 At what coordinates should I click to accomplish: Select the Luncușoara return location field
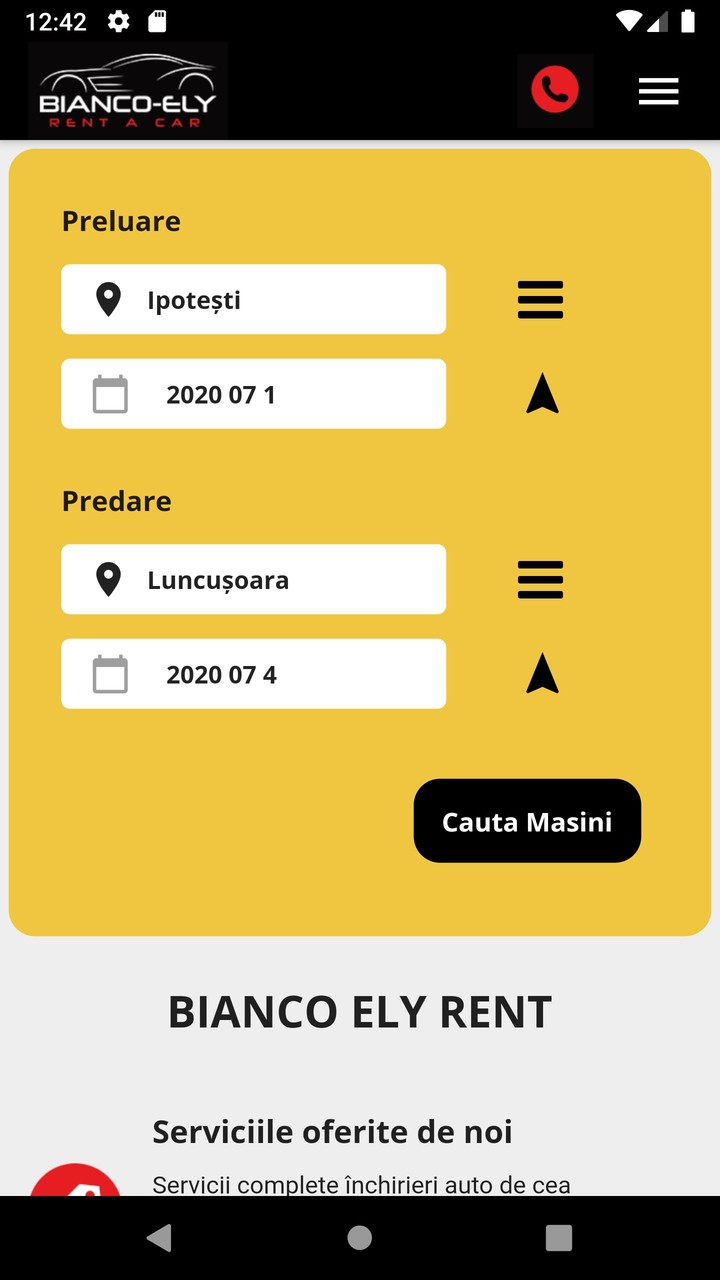(x=253, y=579)
